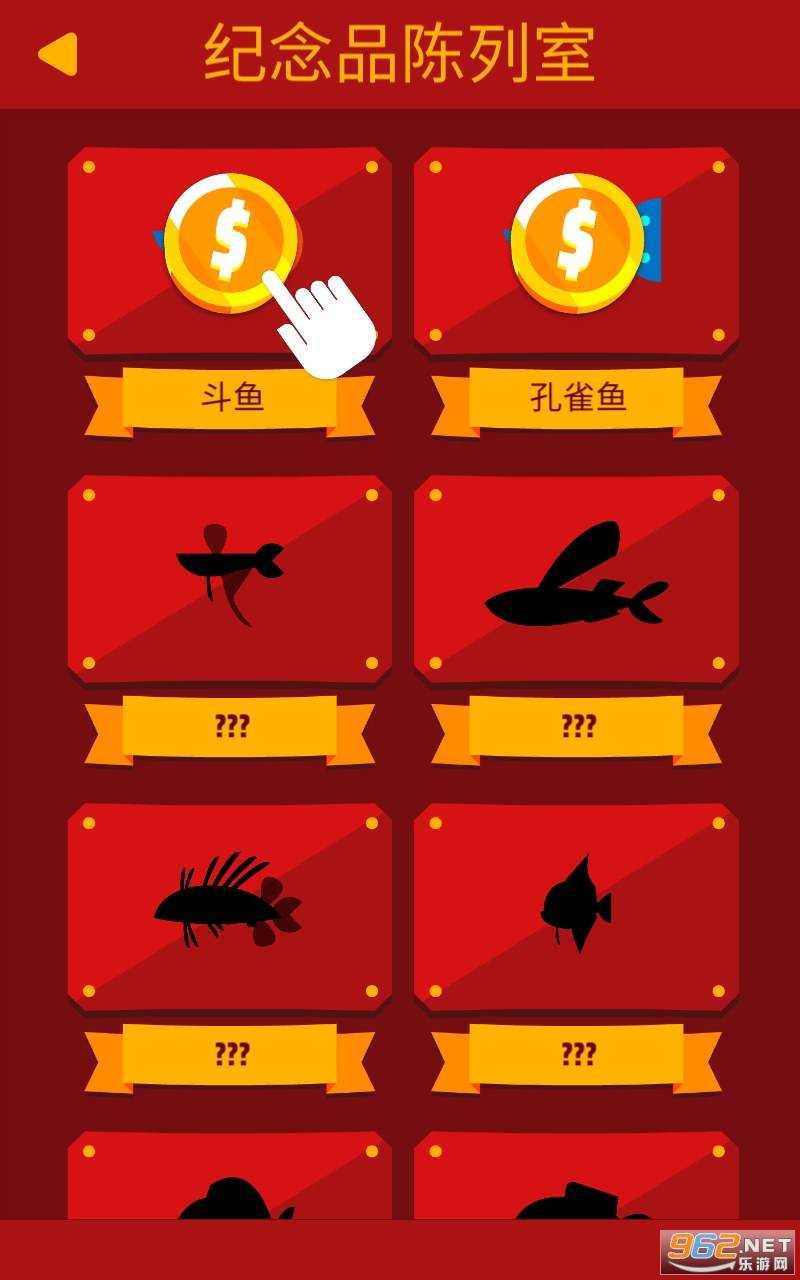Collect the coin on the 孔雀鱼 card

pyautogui.click(x=577, y=242)
